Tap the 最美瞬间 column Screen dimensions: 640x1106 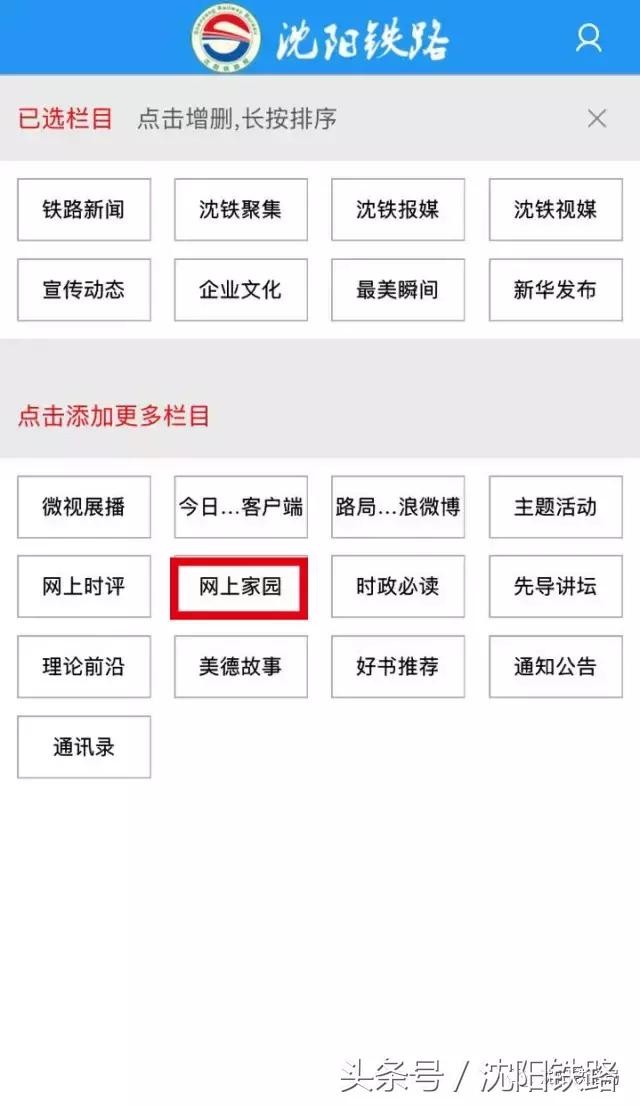point(398,290)
